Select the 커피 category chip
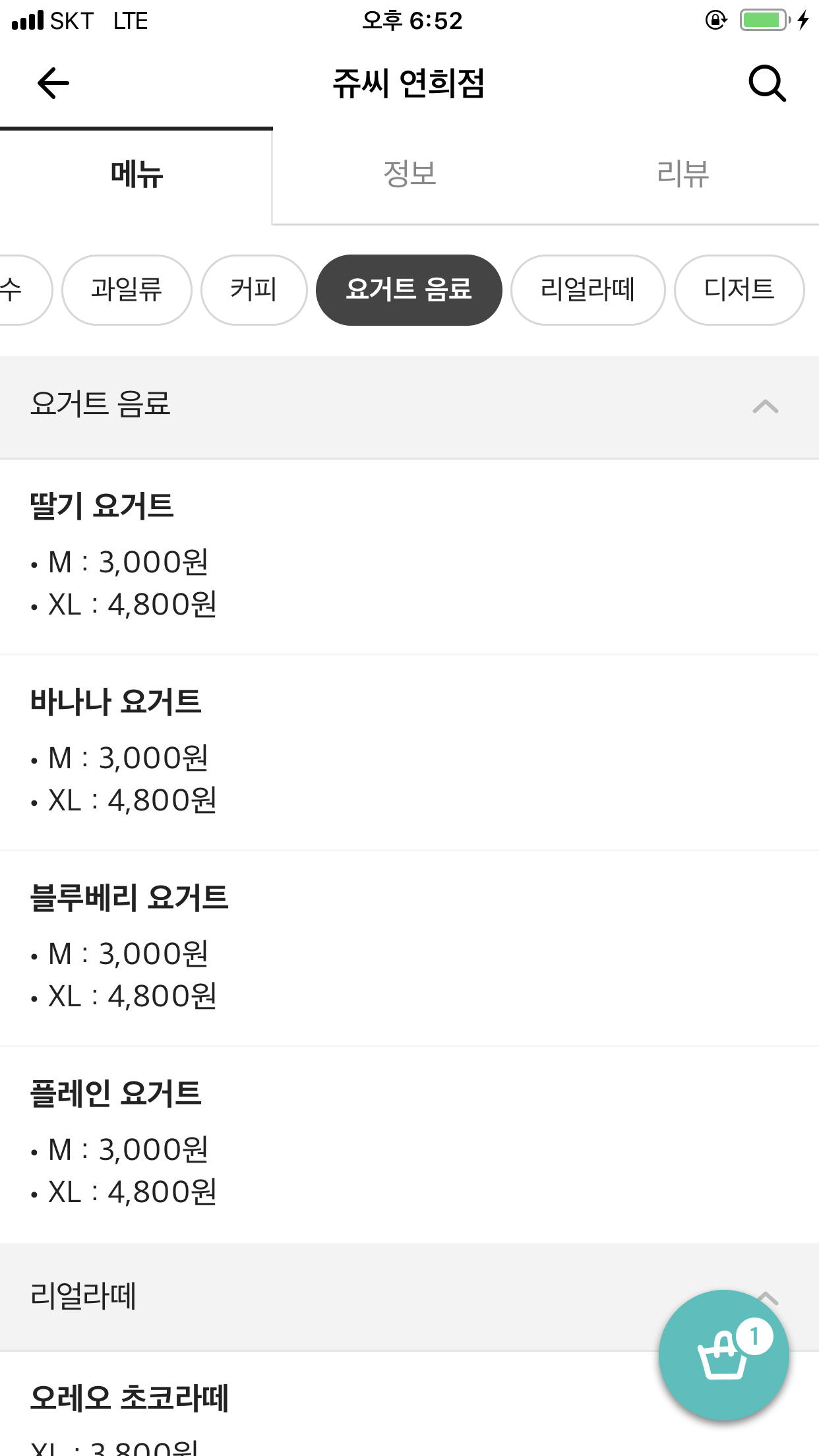819x1456 pixels. [254, 290]
